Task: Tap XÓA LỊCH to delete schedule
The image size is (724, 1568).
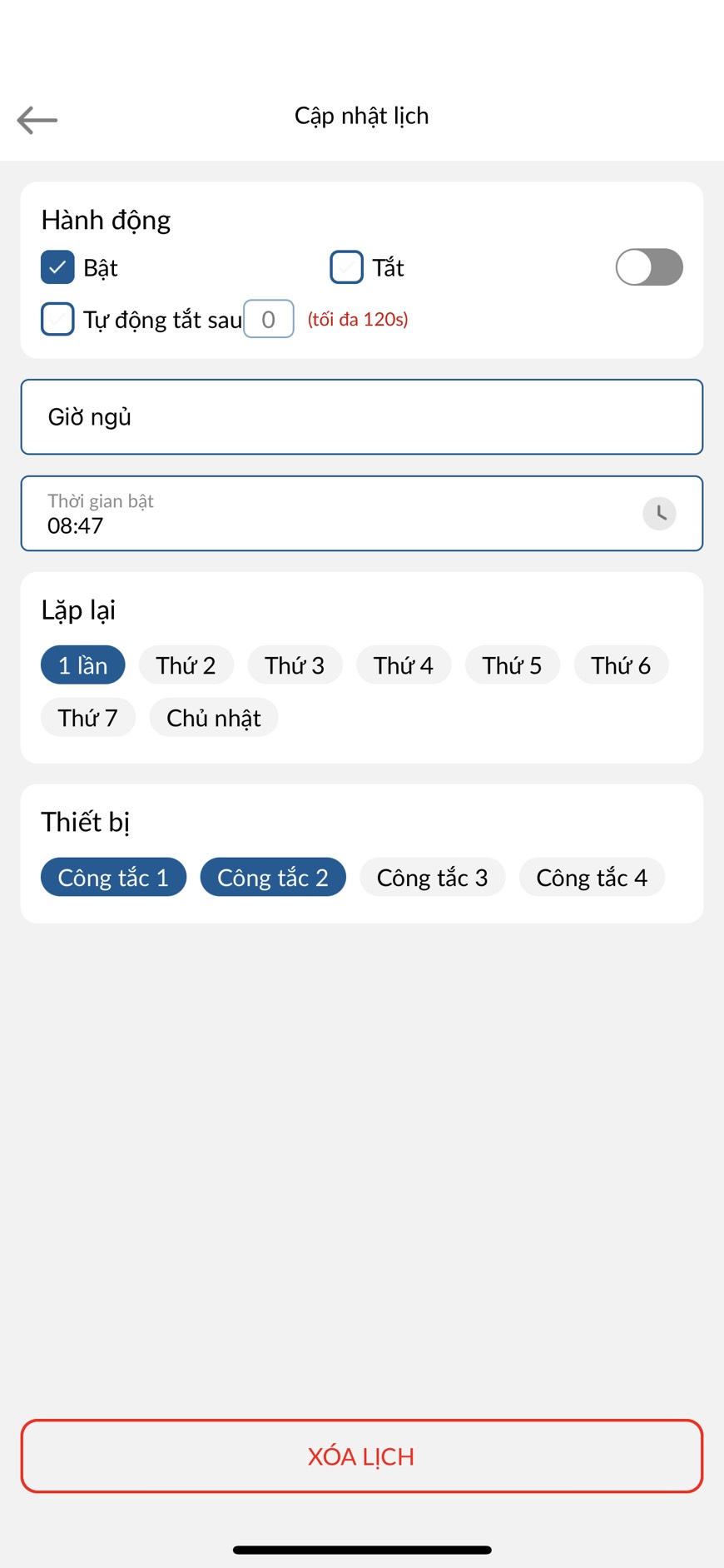Action: [362, 1456]
